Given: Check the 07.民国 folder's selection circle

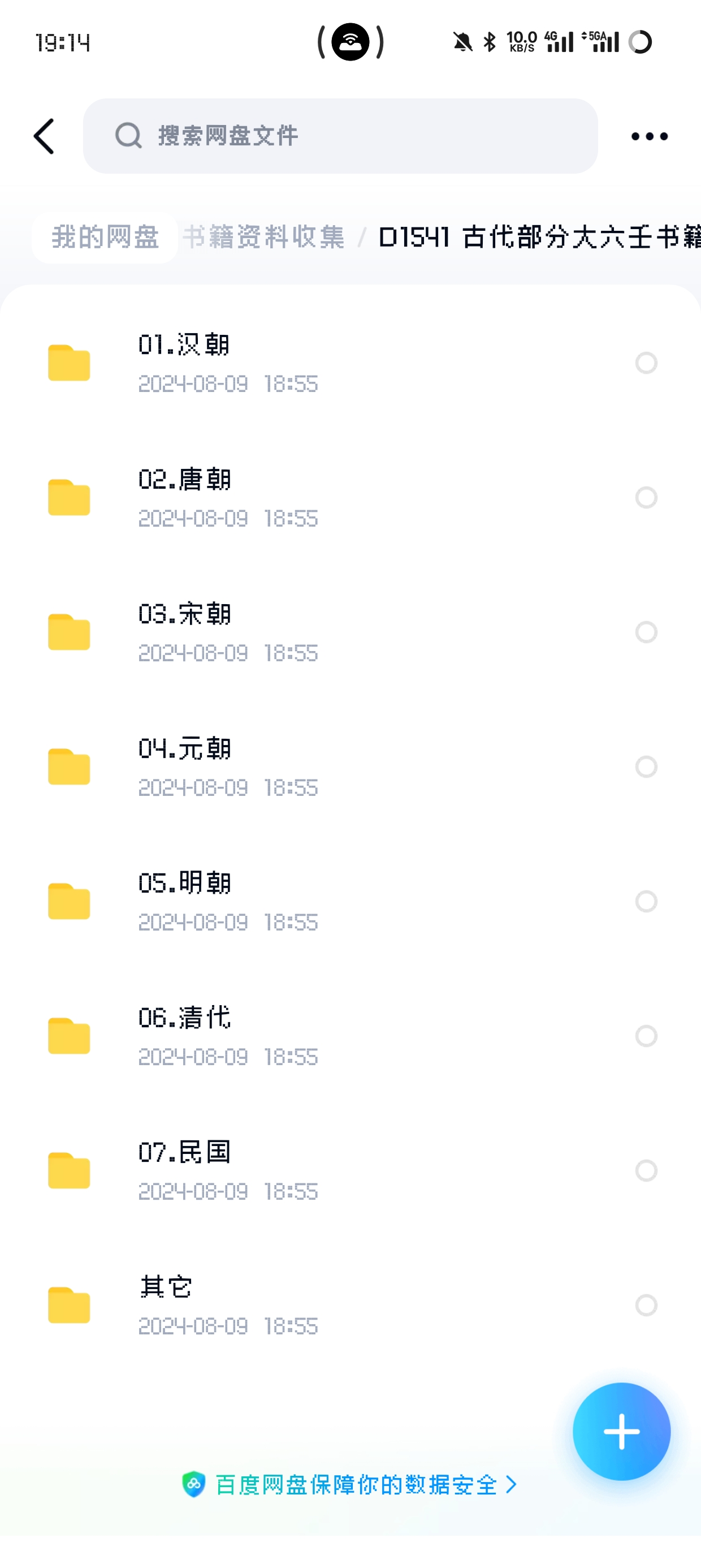Looking at the screenshot, I should (646, 1170).
